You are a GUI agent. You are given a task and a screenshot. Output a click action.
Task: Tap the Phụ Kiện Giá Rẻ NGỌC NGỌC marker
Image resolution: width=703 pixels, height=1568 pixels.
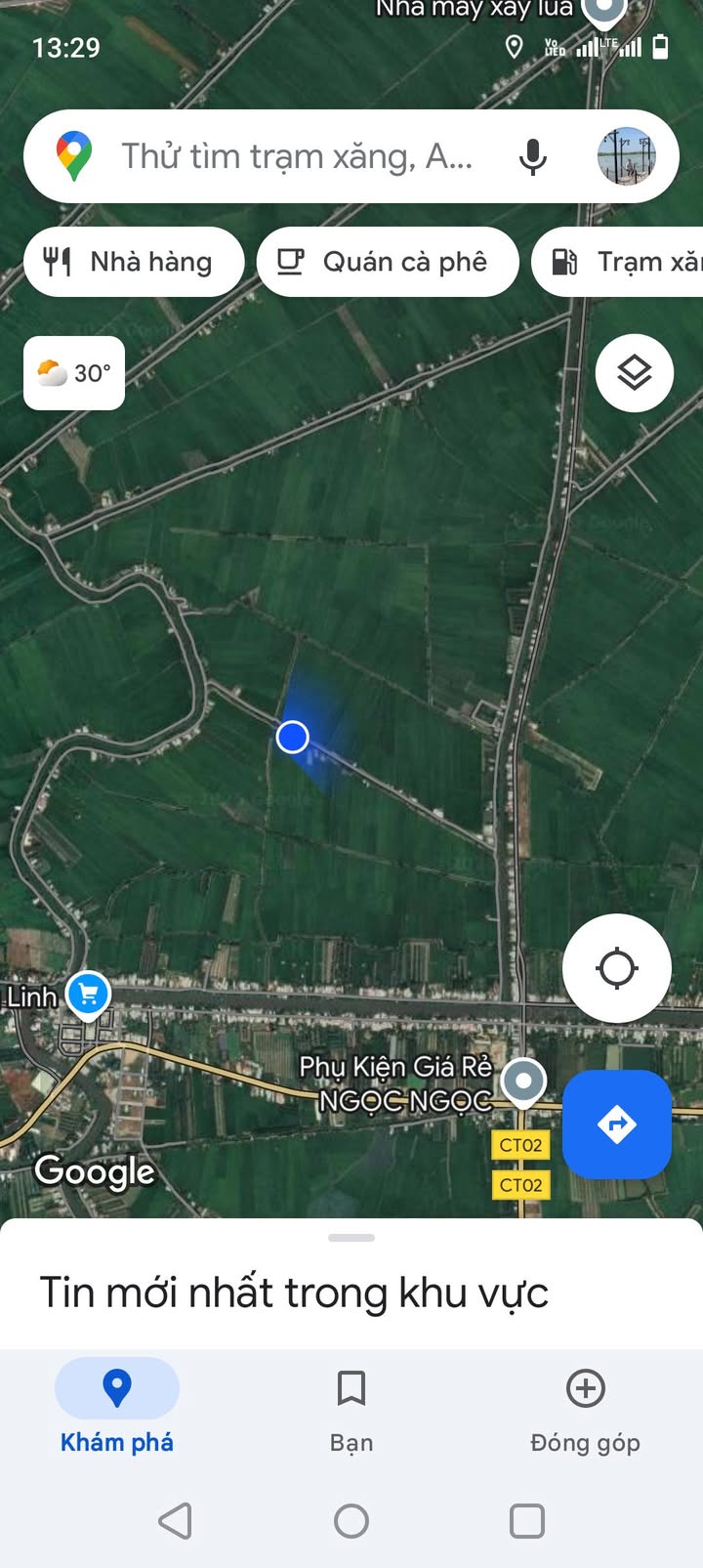click(523, 1081)
